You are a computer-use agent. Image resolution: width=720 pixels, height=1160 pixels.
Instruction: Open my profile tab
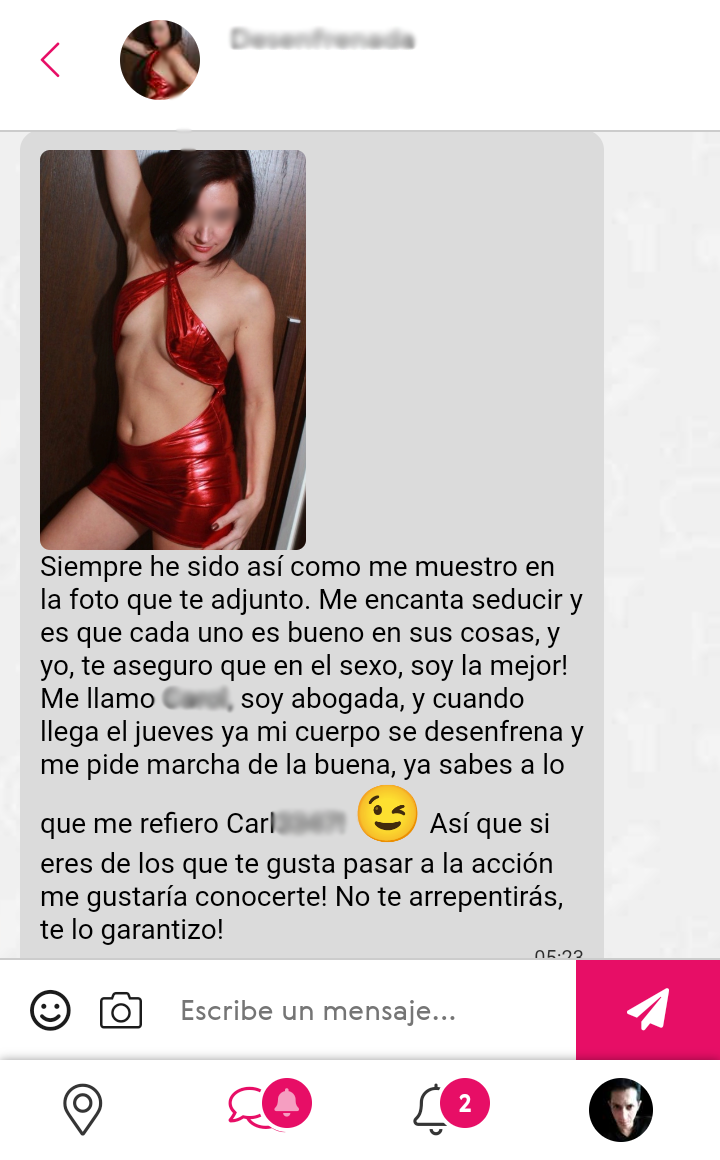620,1109
